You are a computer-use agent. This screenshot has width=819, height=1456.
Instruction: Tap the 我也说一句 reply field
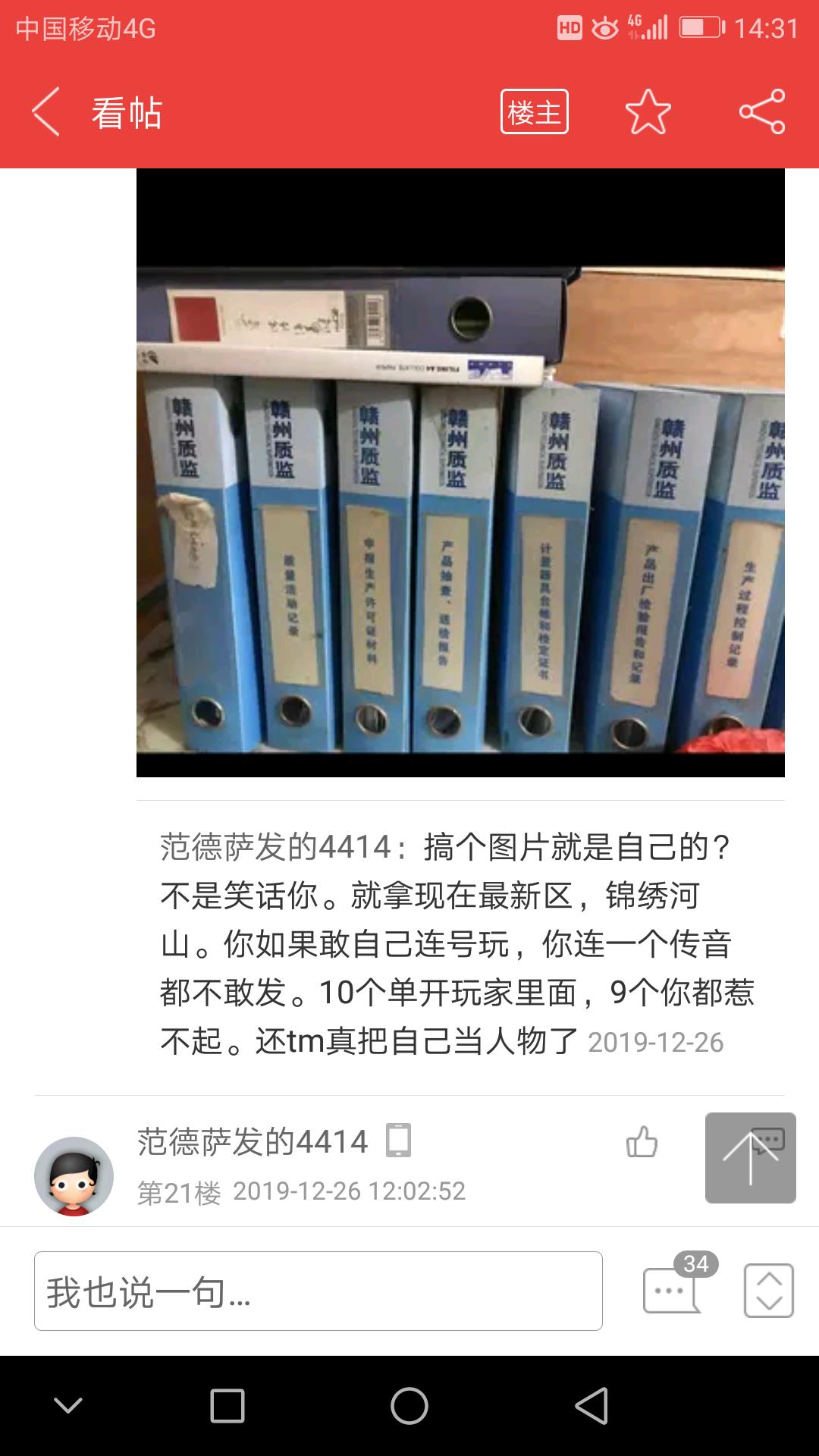tap(318, 1291)
